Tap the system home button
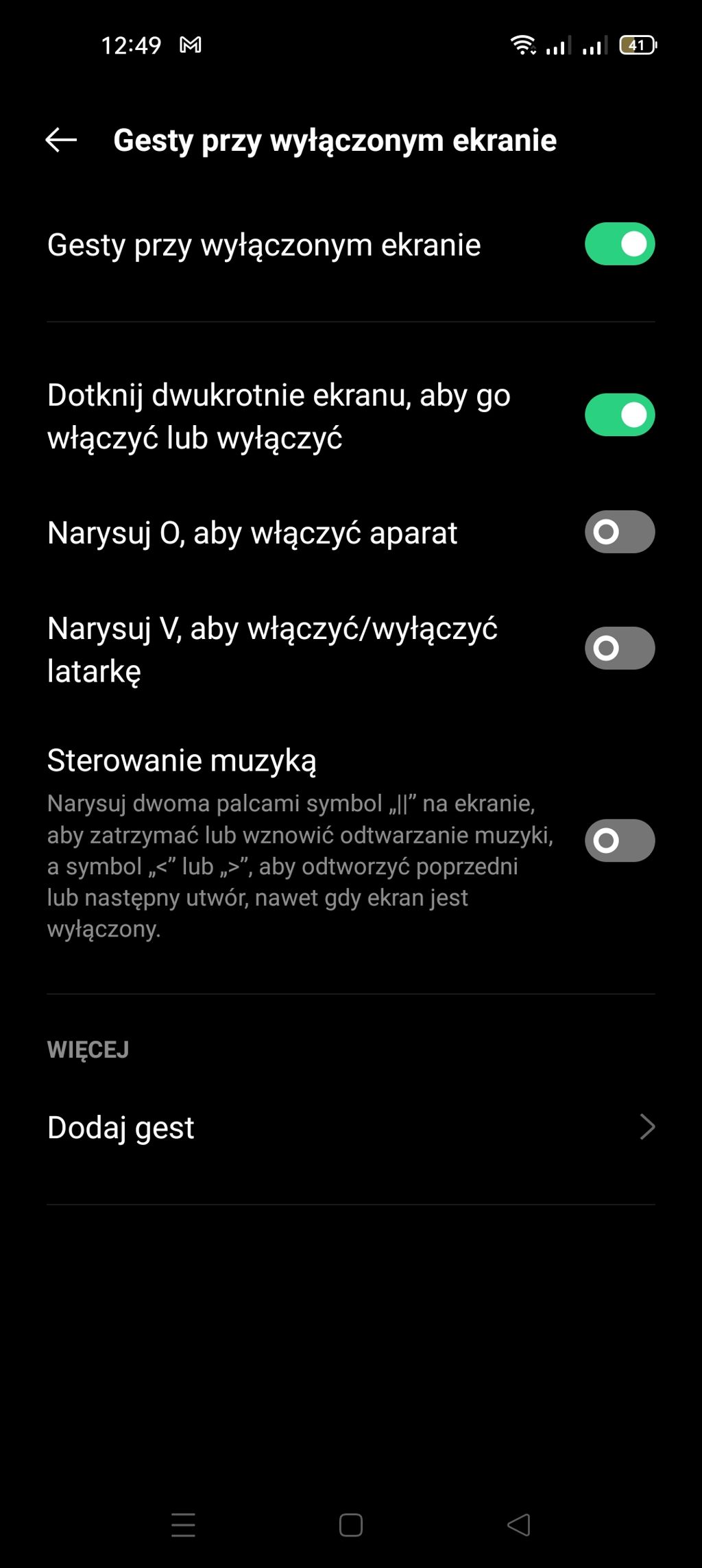702x1568 pixels. pyautogui.click(x=351, y=1525)
